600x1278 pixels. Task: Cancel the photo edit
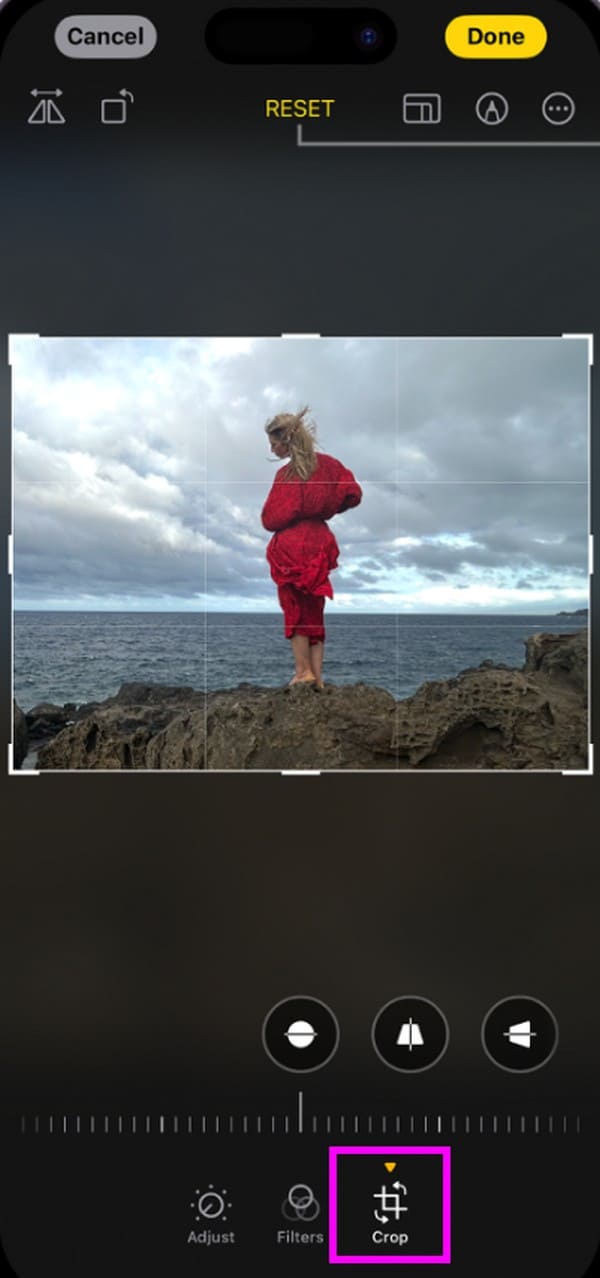[x=105, y=37]
